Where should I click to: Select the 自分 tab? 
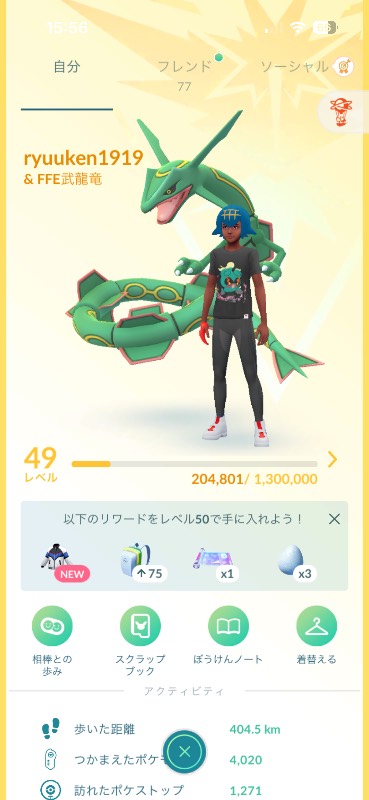pos(67,67)
